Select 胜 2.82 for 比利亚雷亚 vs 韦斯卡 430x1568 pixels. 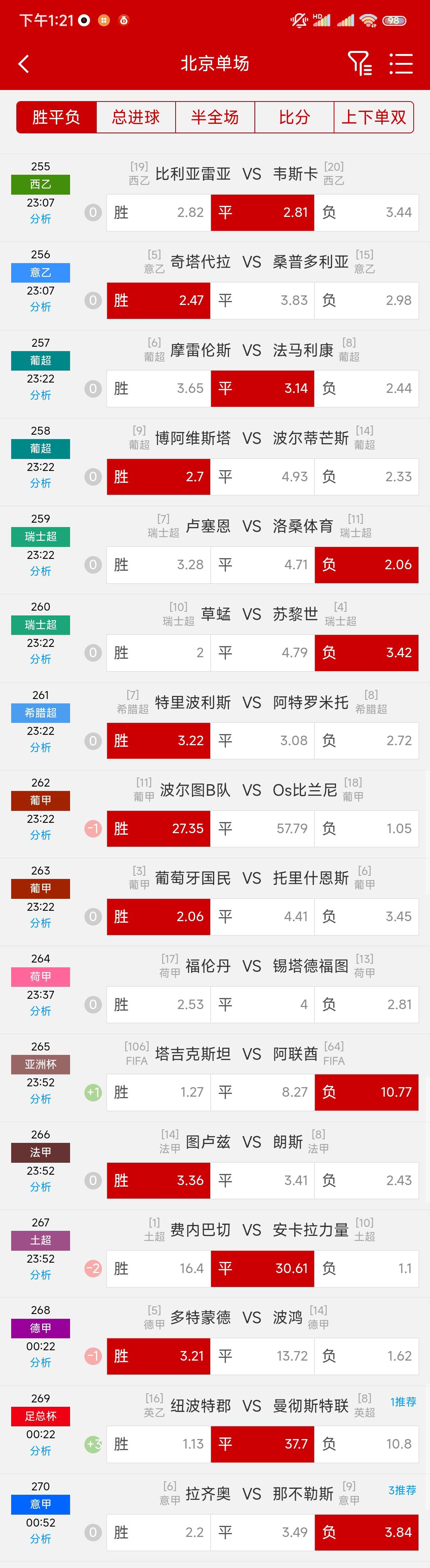tap(159, 213)
